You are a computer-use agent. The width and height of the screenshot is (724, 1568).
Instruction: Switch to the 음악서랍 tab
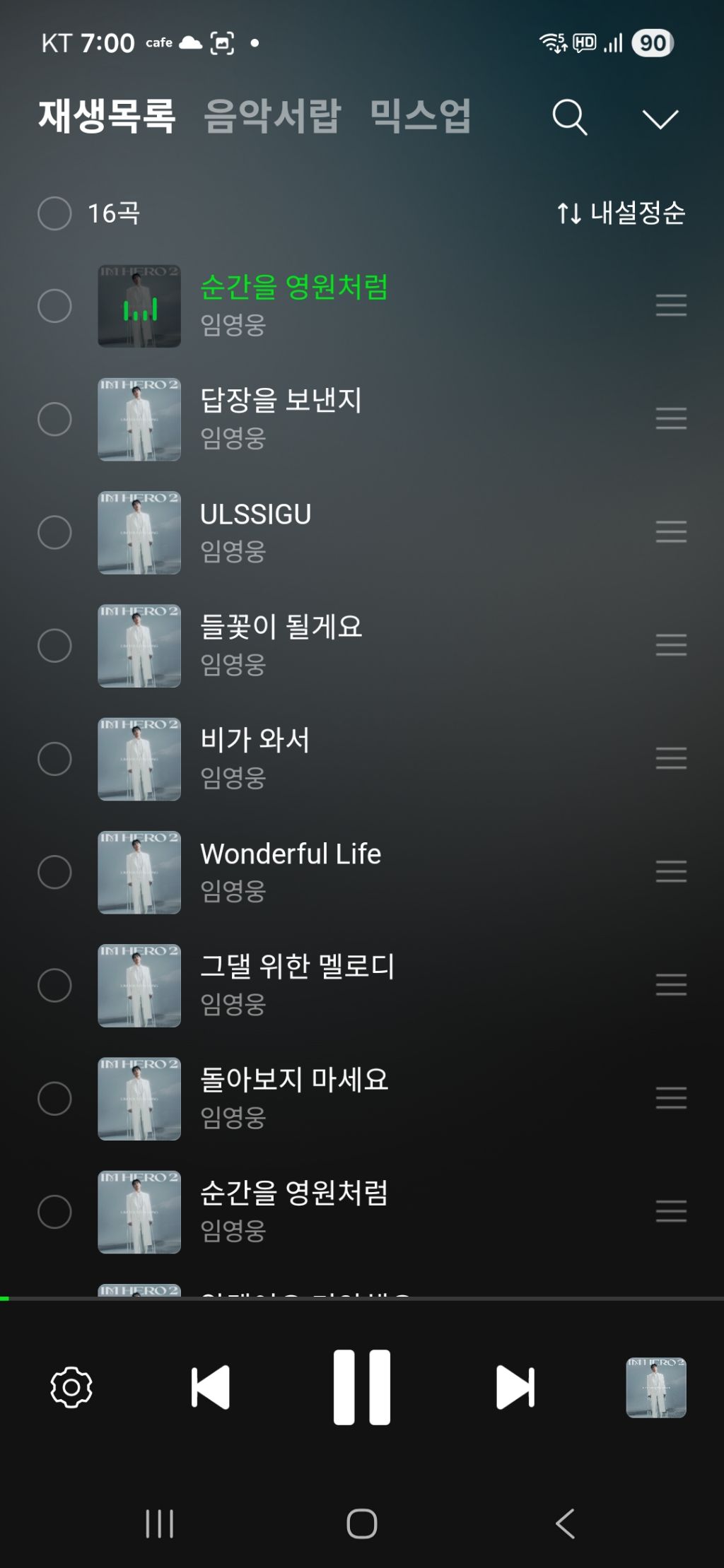[272, 116]
